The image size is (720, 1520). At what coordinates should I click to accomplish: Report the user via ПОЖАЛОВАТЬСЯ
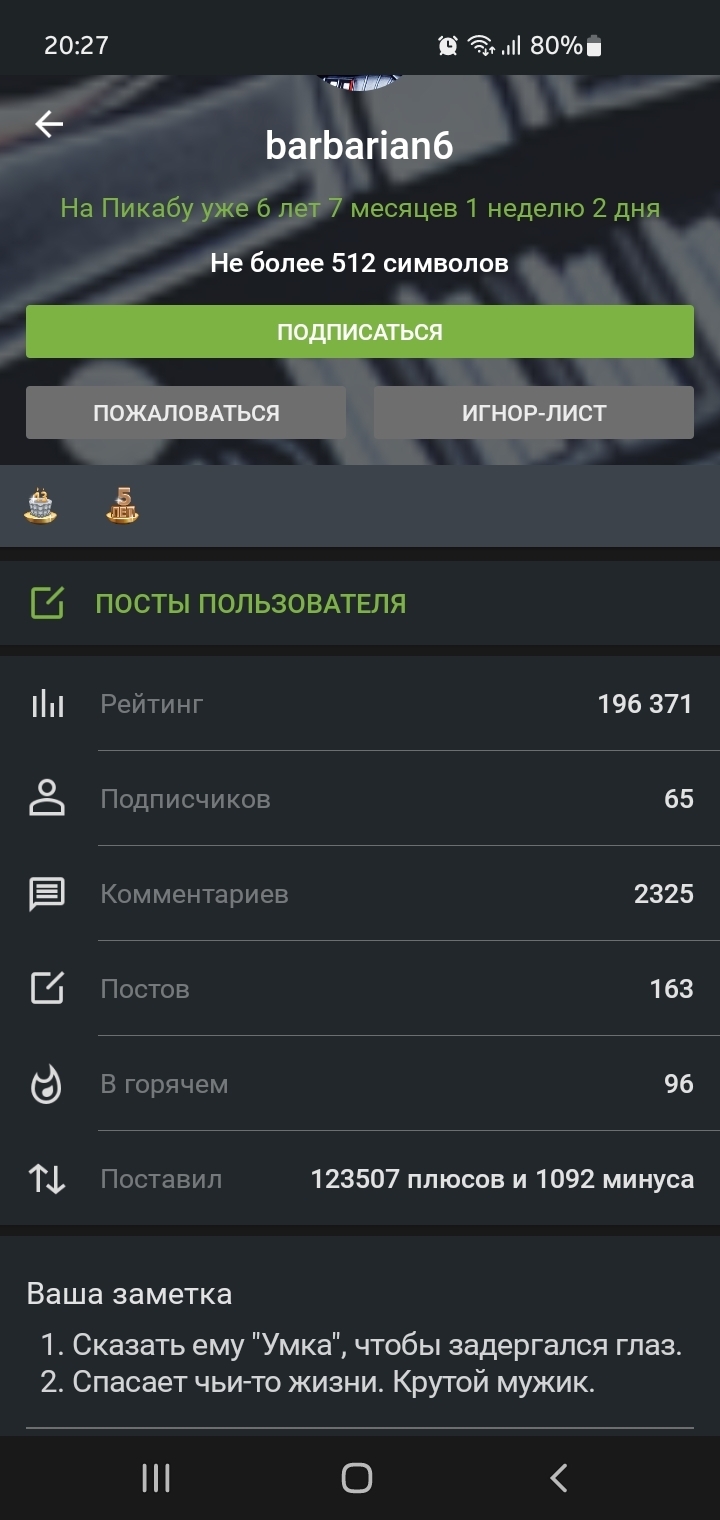186,413
